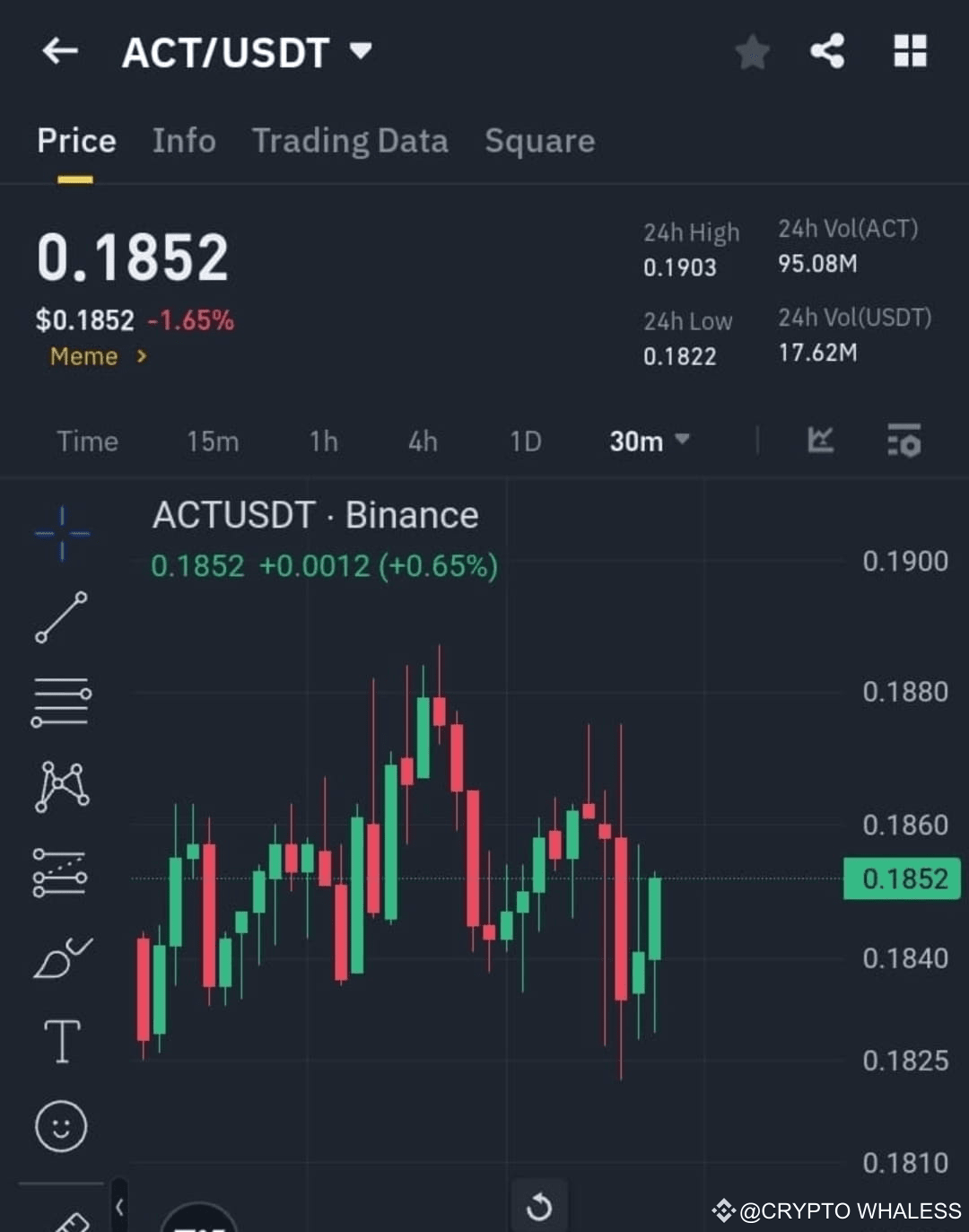Viewport: 969px width, 1232px height.
Task: Select the crosshair cursor tool
Action: (x=61, y=534)
